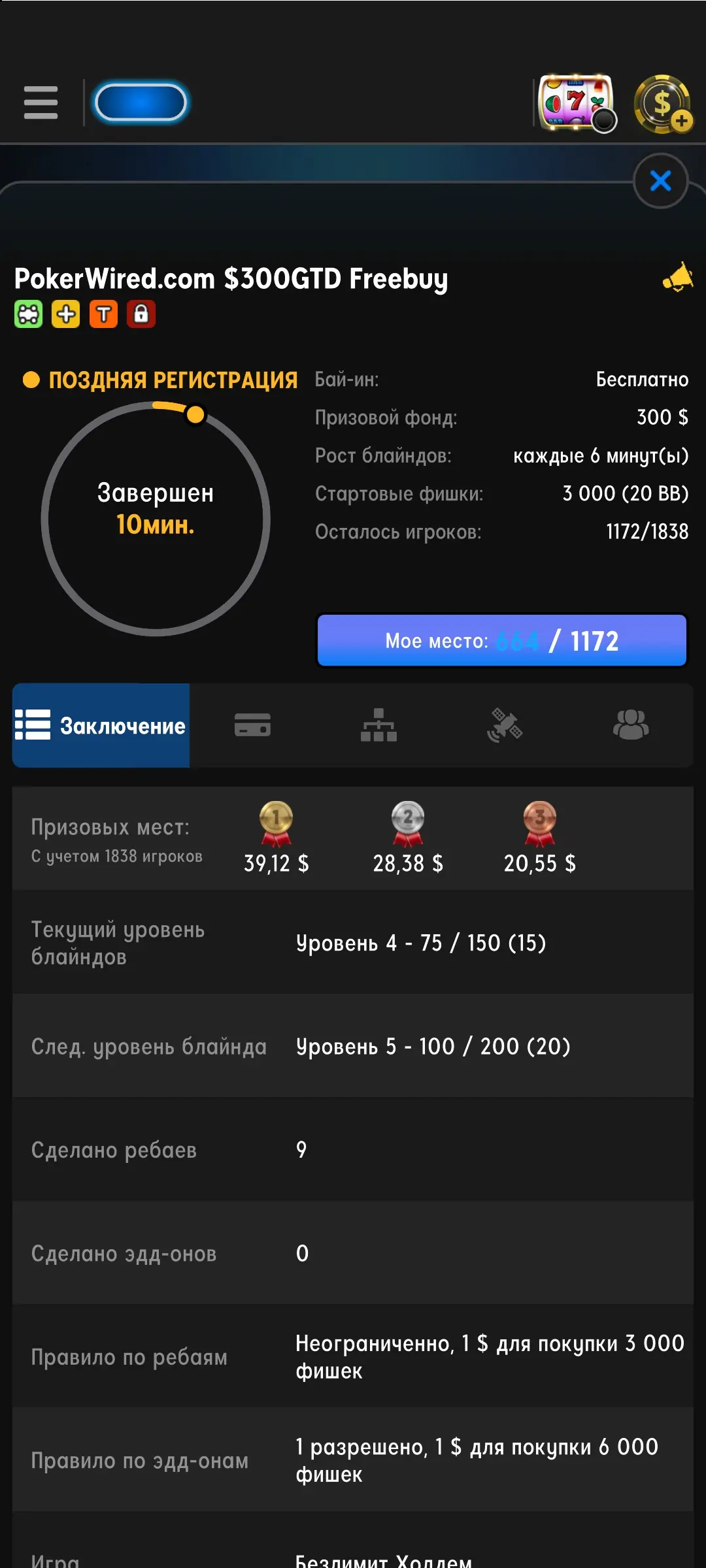706x1568 pixels.
Task: Tap the blue poker table button
Action: pyautogui.click(x=141, y=103)
